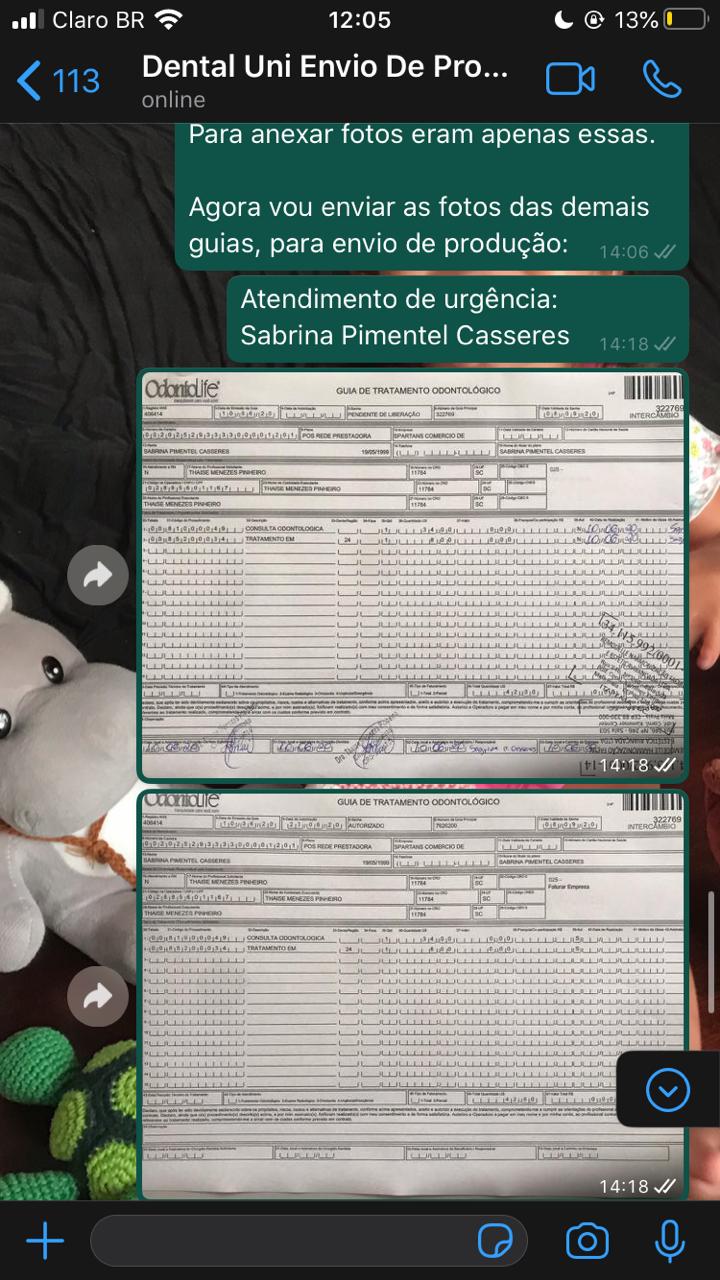Forward the Pendente de Liberação form photo

tap(98, 575)
